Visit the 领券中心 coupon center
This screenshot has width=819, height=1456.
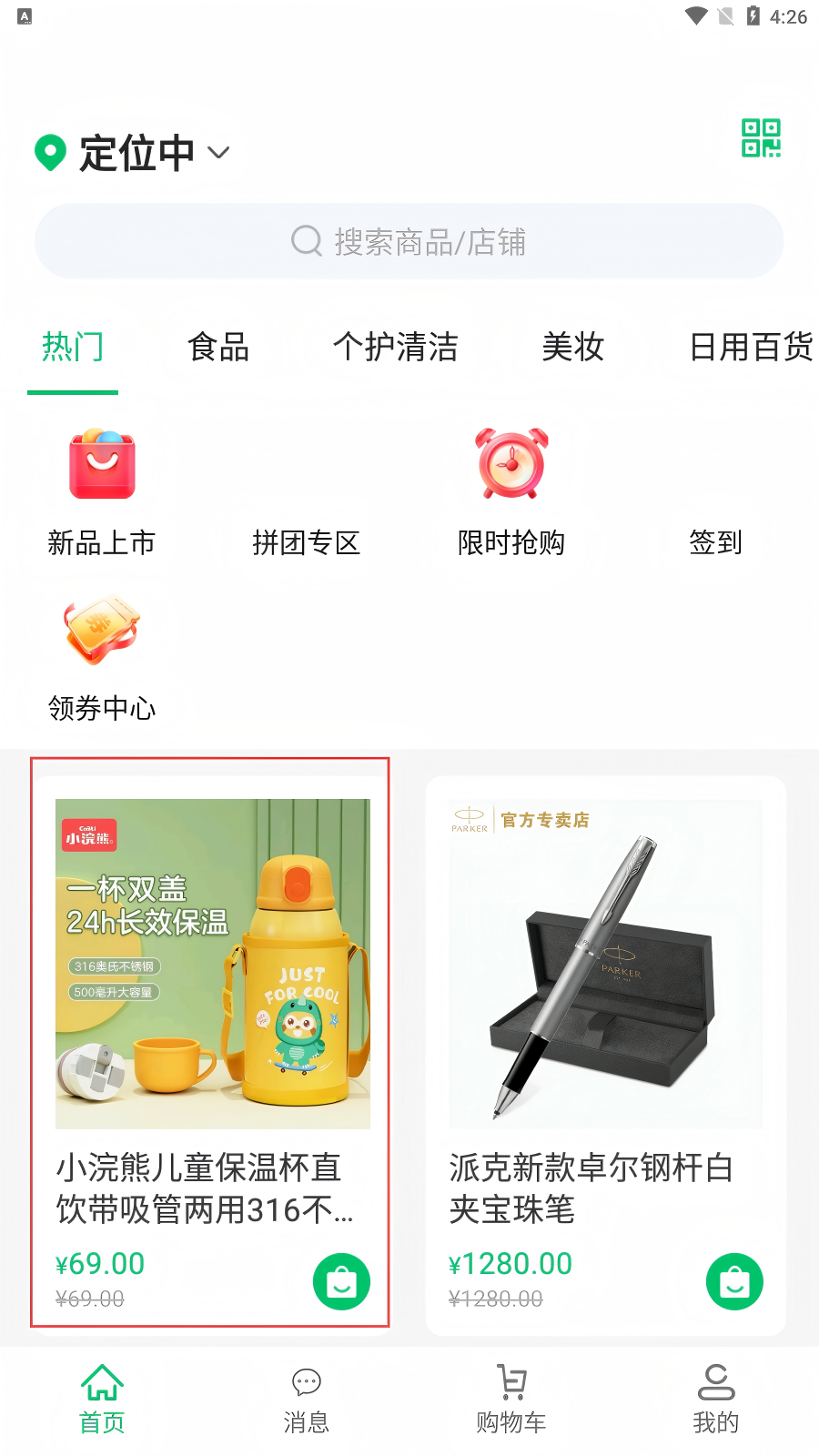[x=102, y=657]
